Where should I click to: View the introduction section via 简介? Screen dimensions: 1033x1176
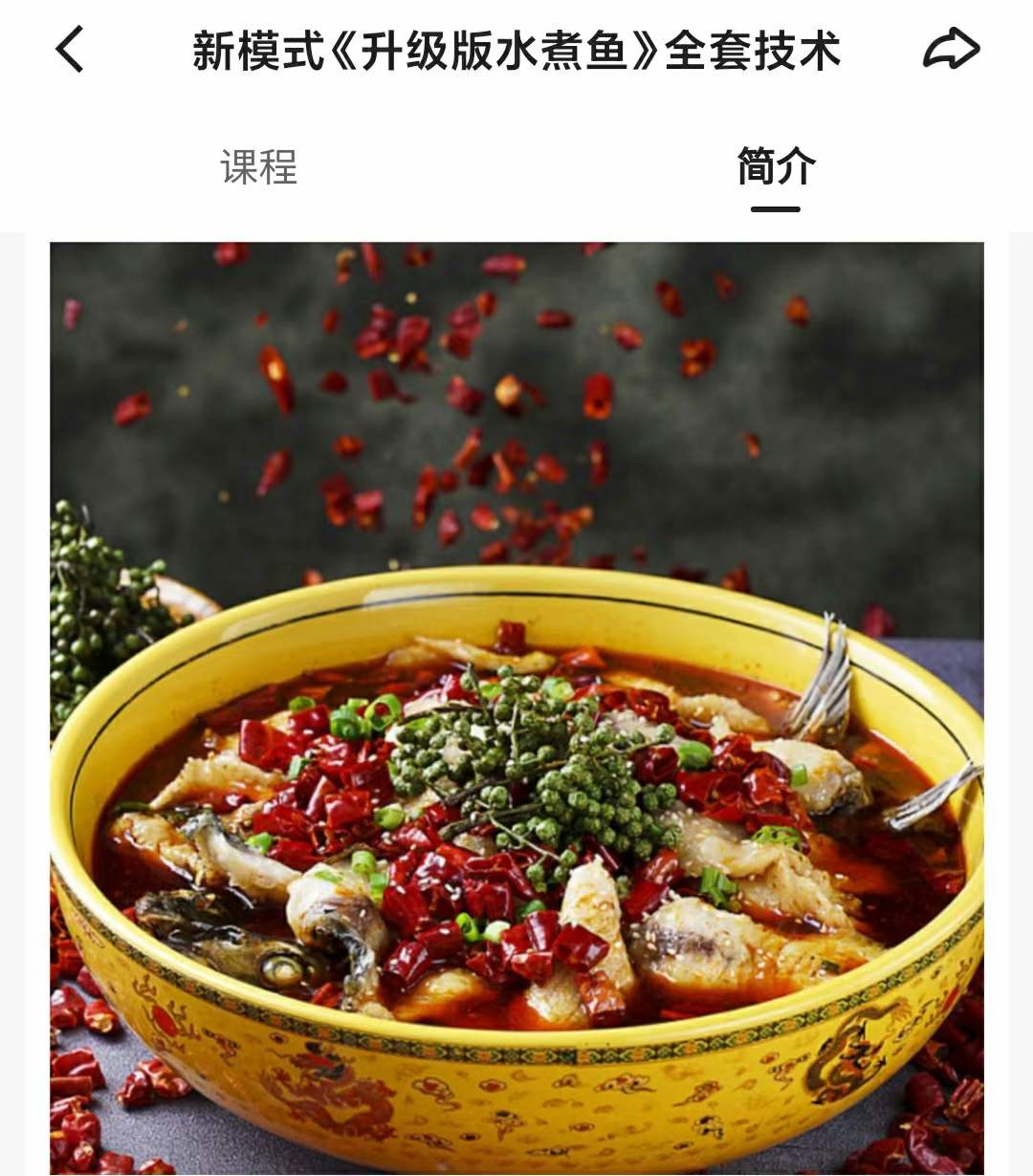(776, 166)
